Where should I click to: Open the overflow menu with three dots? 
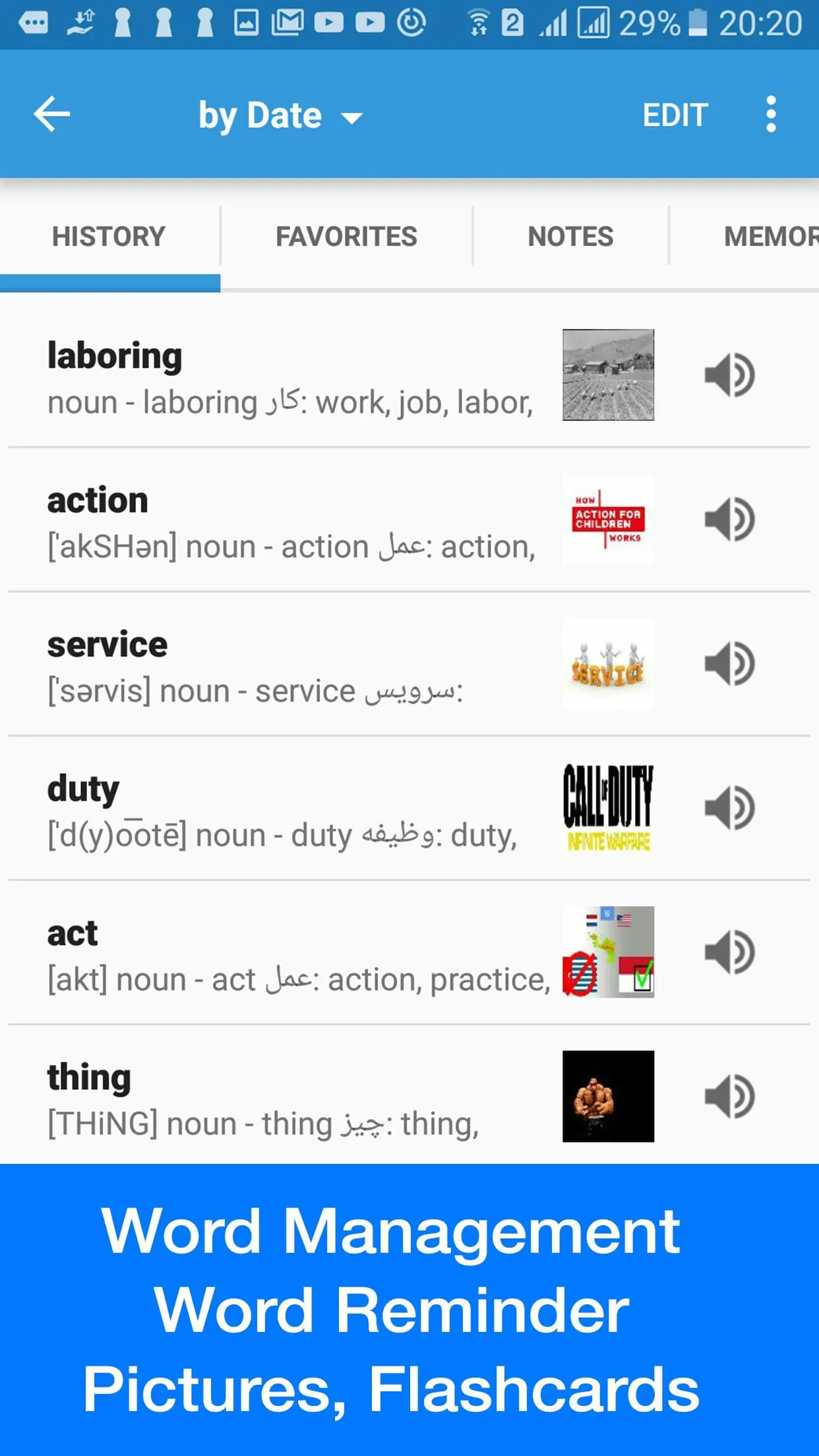[x=770, y=114]
